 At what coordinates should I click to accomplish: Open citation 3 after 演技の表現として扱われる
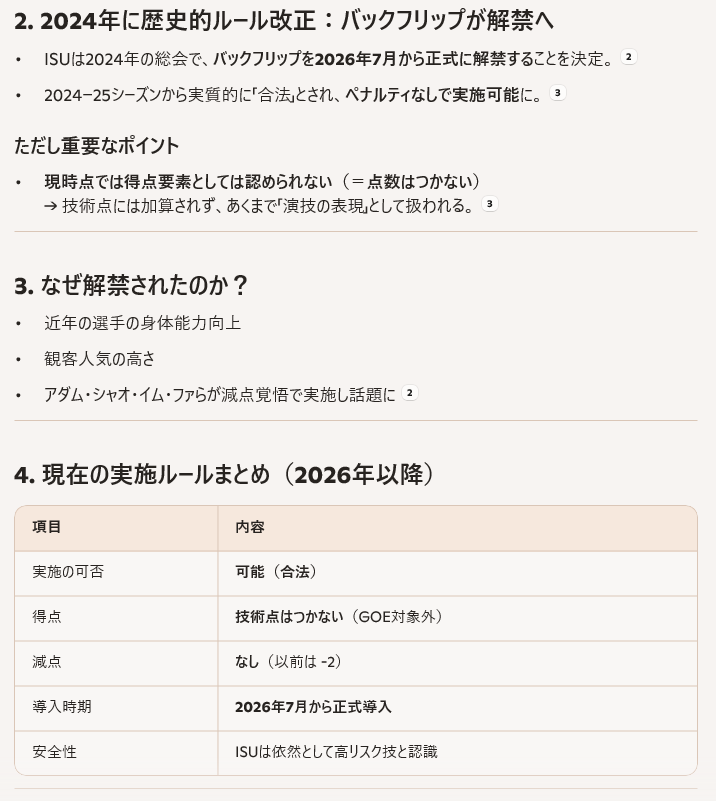(489, 204)
